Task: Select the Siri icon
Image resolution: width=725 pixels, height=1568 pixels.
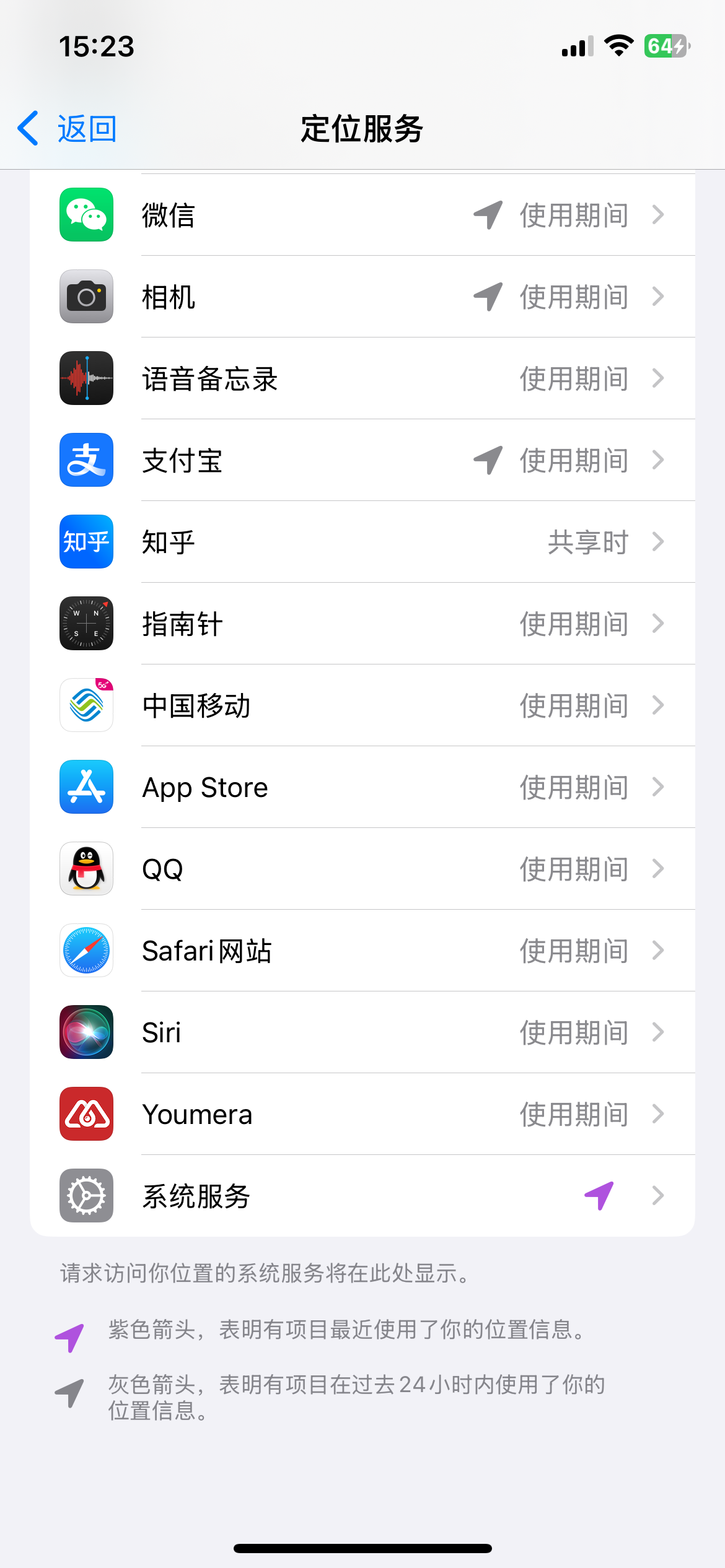Action: 86,1032
